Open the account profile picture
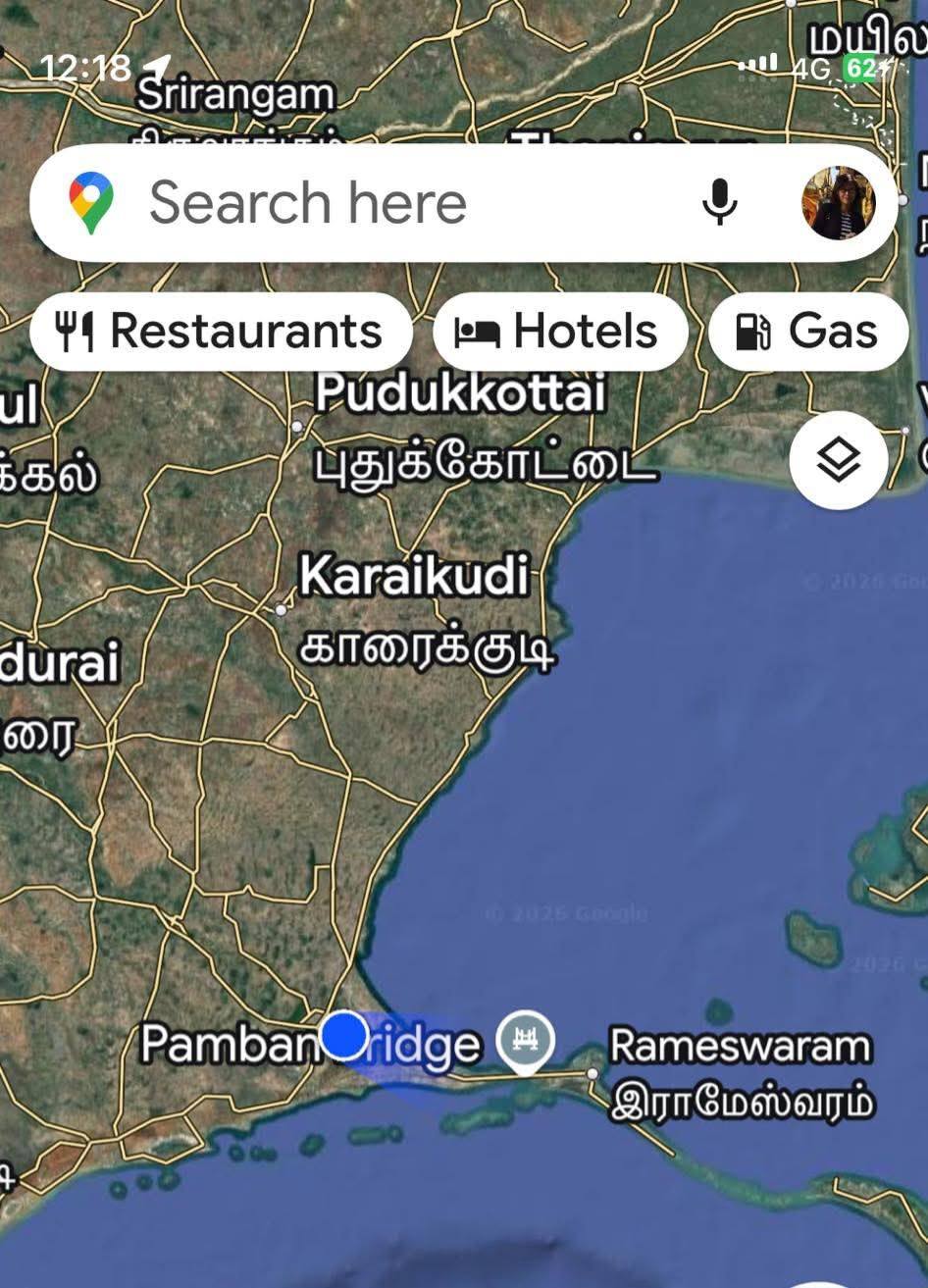Screen dimensions: 928x1288 tap(838, 203)
